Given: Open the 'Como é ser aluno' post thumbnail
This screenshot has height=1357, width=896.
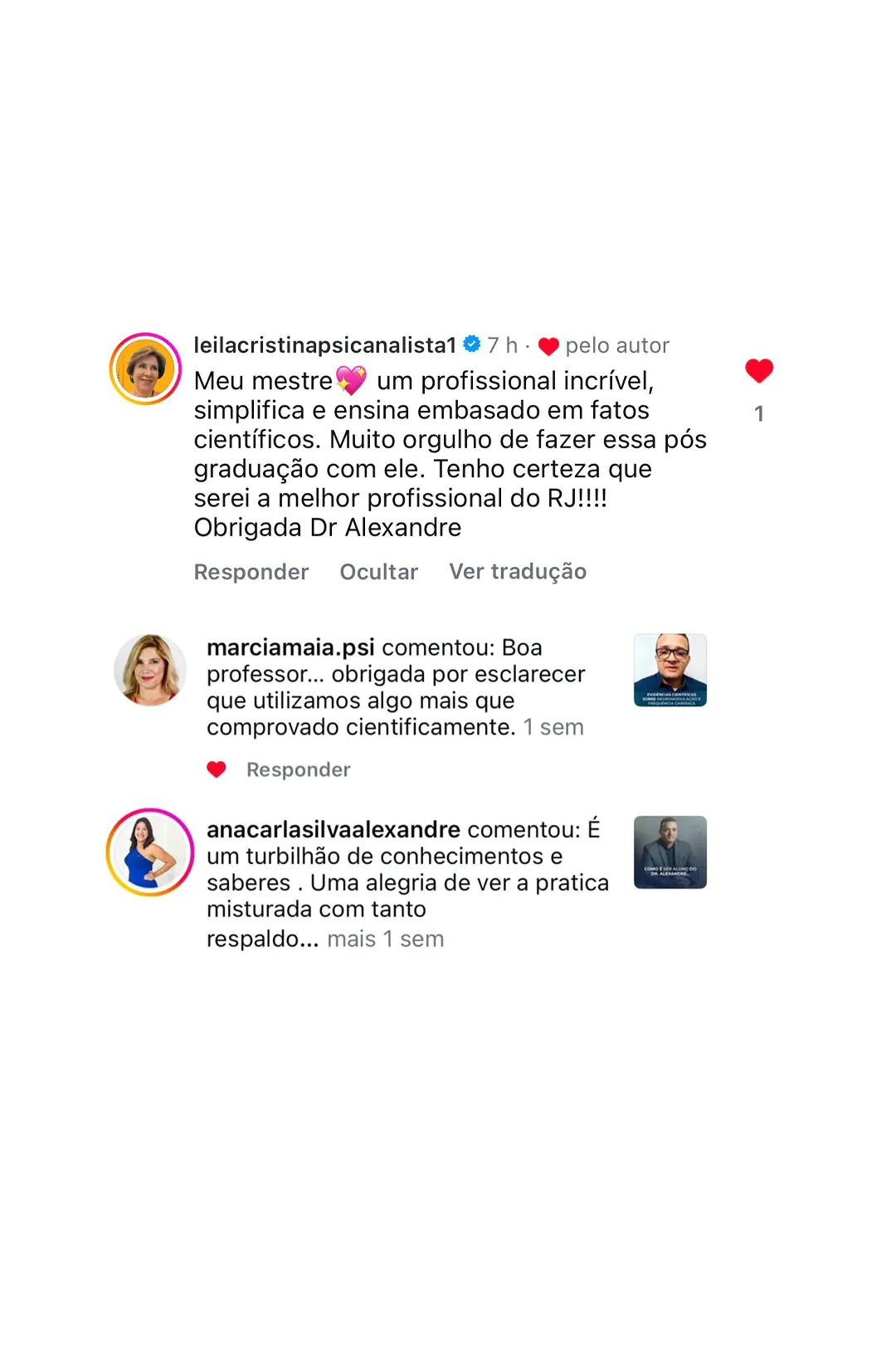Looking at the screenshot, I should (x=669, y=852).
